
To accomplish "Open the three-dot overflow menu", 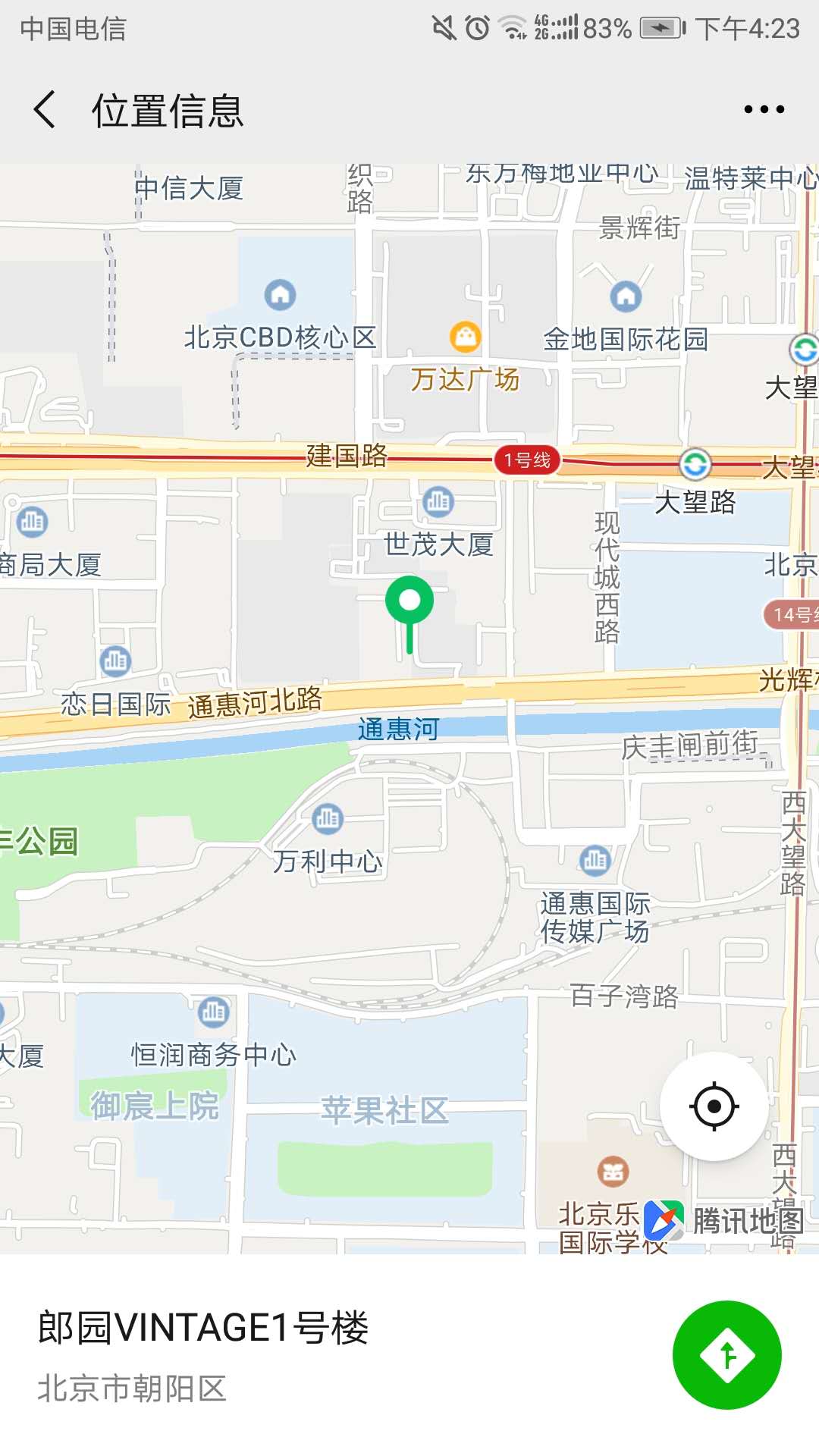I will [x=764, y=110].
